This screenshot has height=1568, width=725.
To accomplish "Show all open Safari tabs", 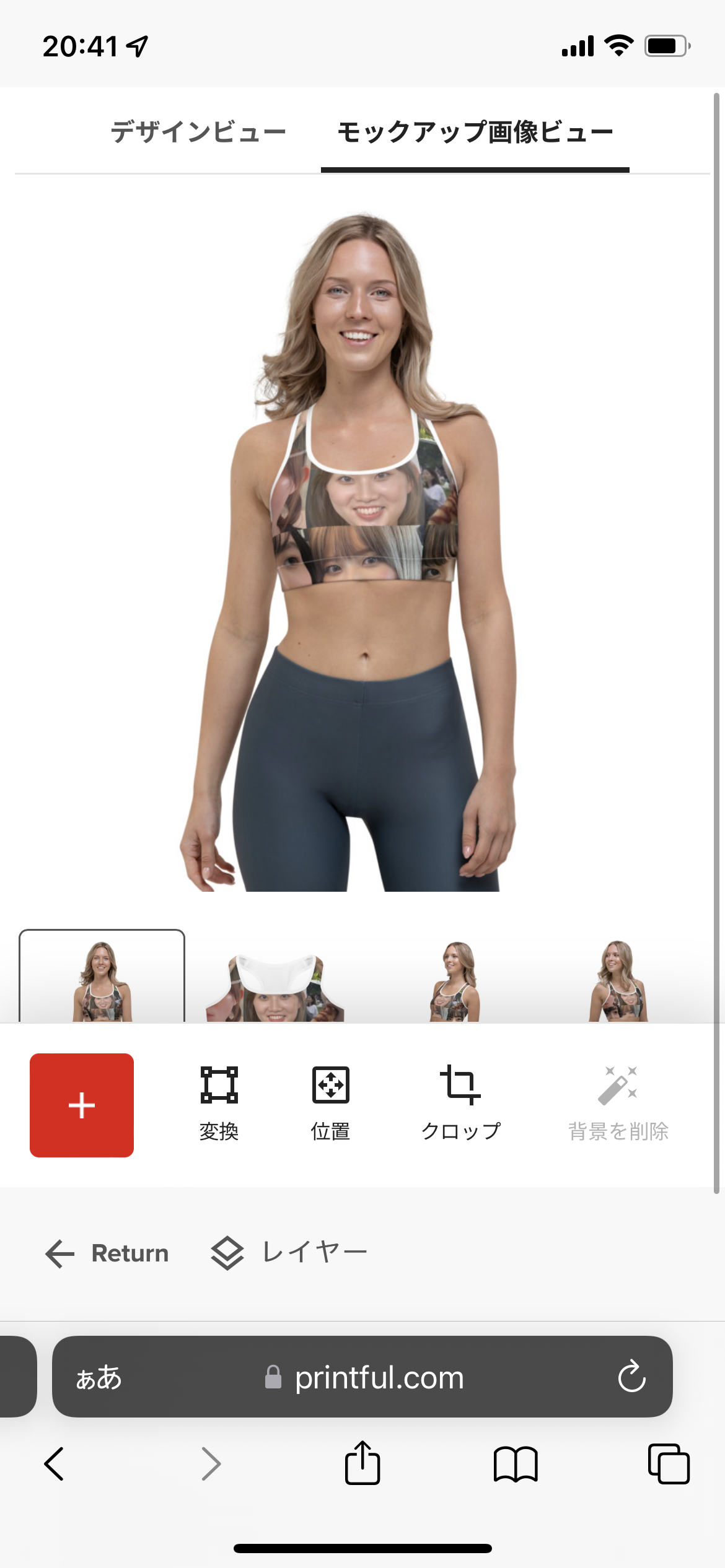I will (x=668, y=1464).
